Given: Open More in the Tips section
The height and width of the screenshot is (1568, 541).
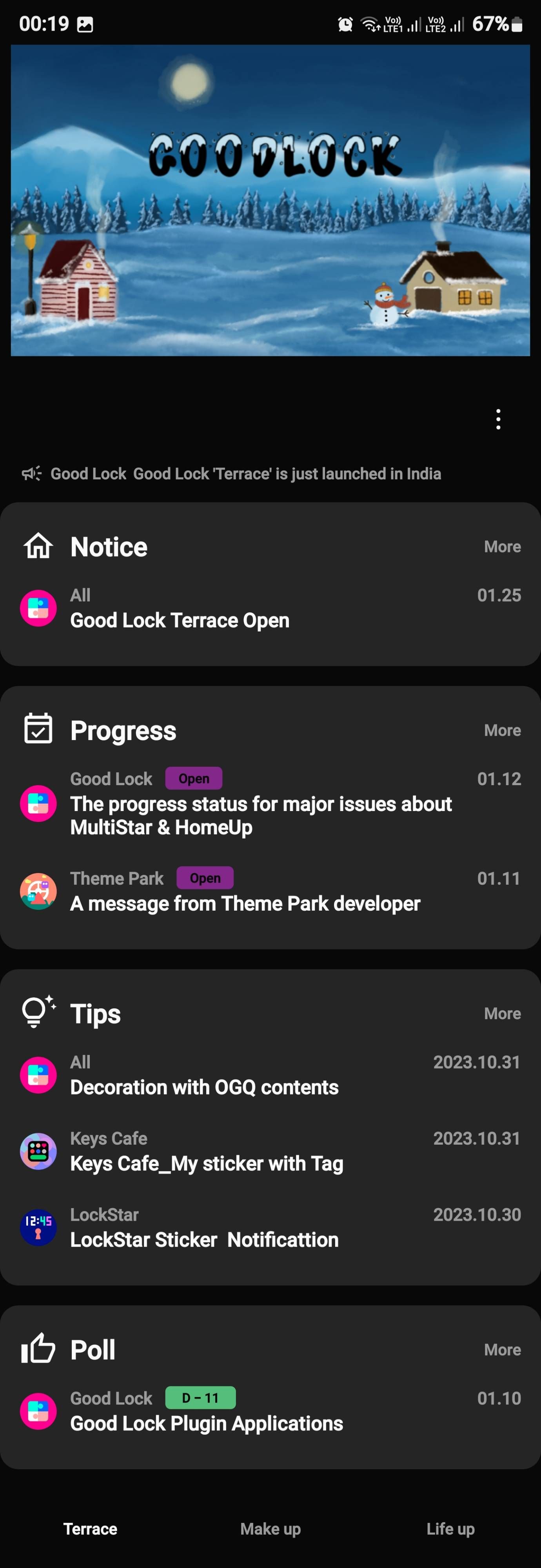Looking at the screenshot, I should tap(502, 1013).
